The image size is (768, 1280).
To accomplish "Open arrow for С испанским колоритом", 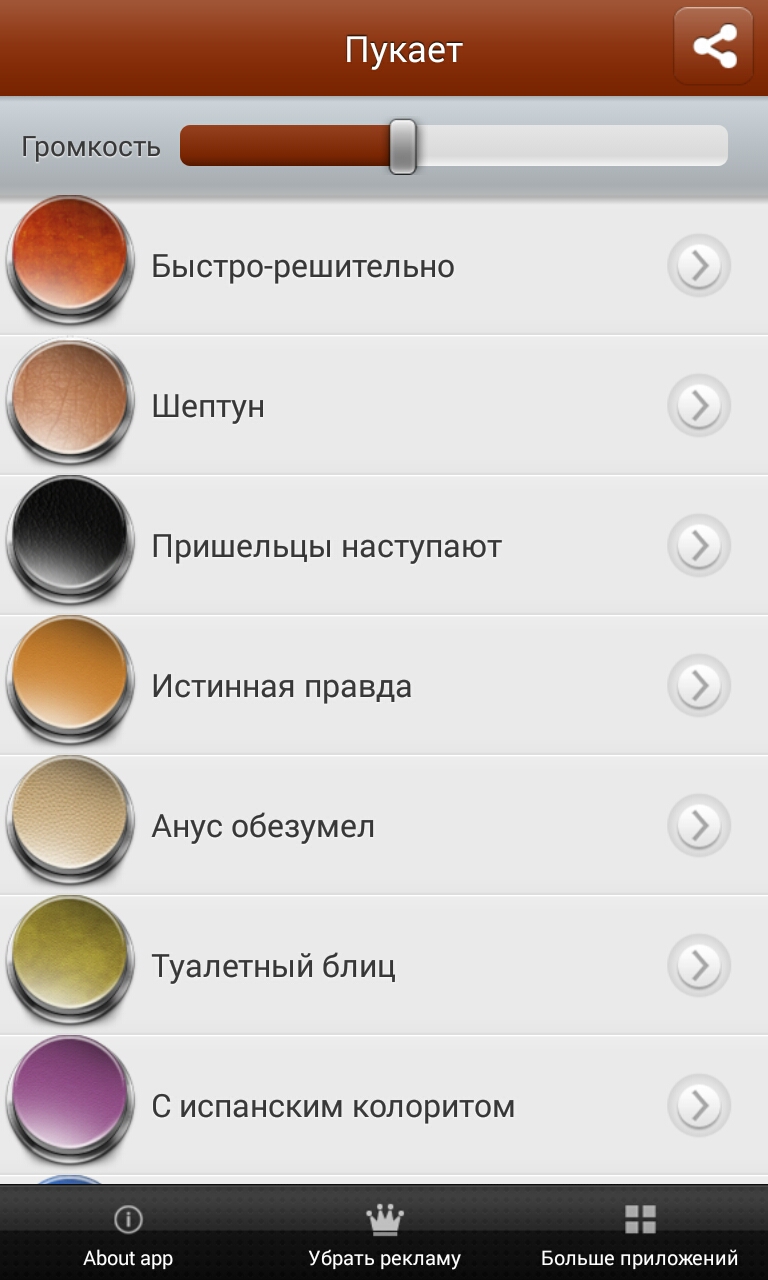I will click(699, 1106).
